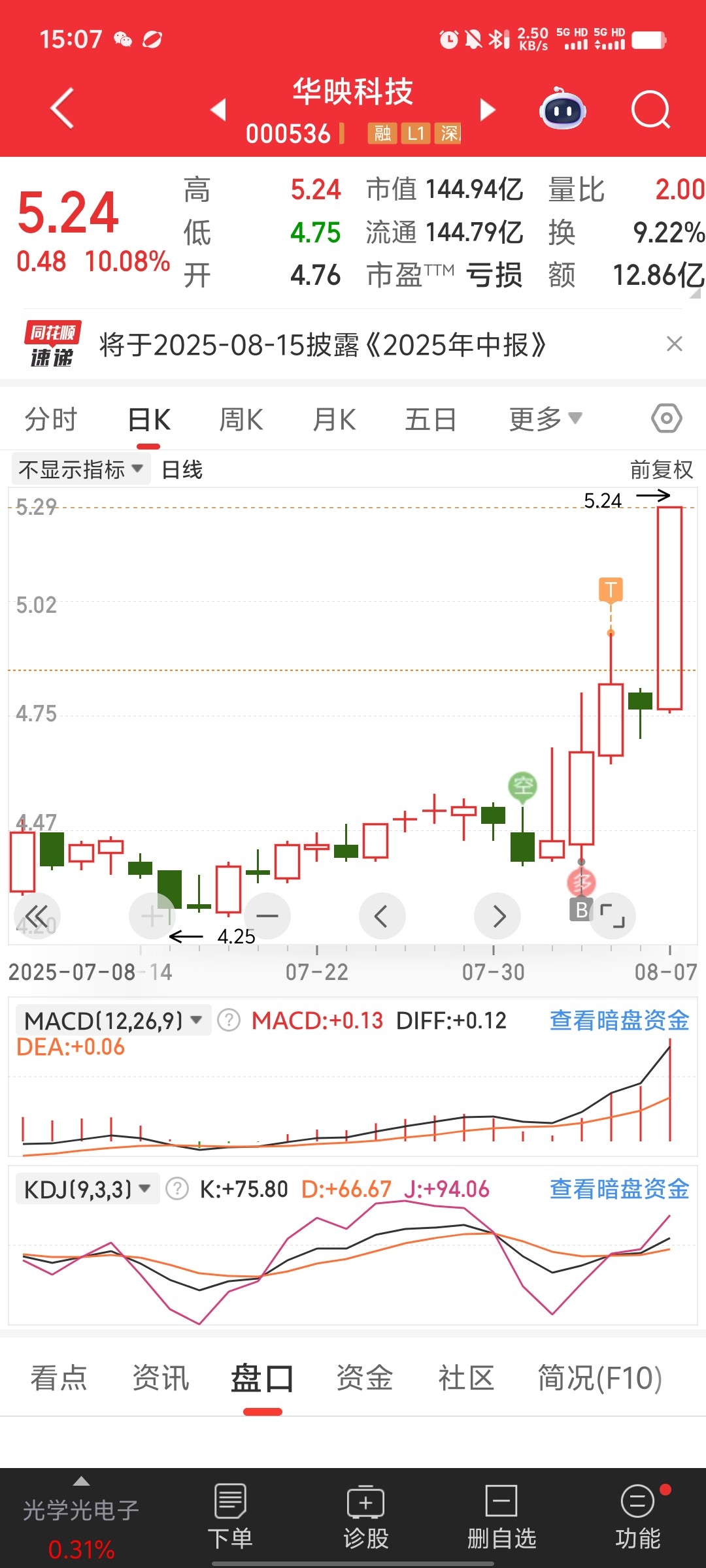Switch to the 月K chart tab
Image resolution: width=706 pixels, height=1568 pixels.
(335, 419)
